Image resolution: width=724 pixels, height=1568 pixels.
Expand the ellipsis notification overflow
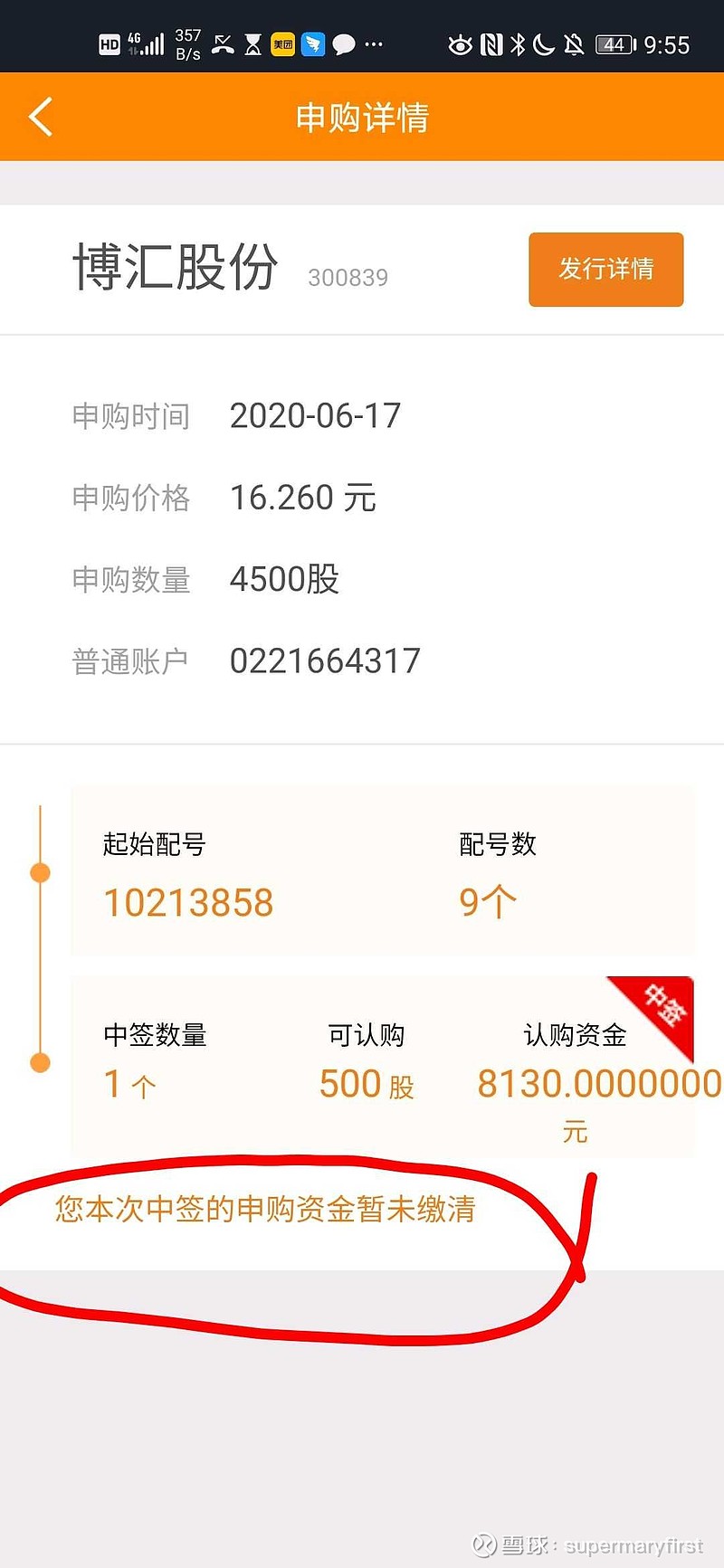click(373, 43)
